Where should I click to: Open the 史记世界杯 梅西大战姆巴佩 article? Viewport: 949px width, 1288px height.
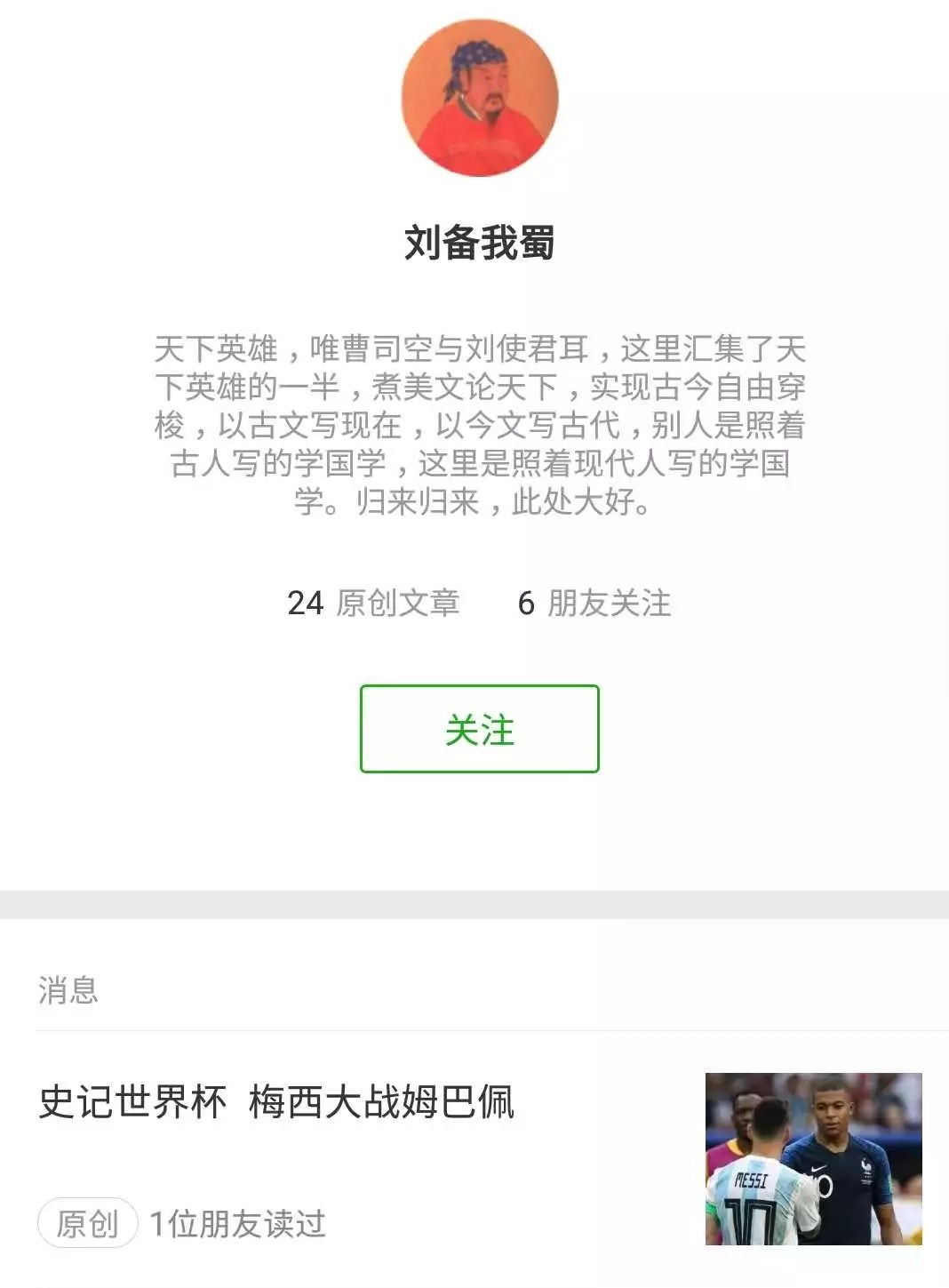[x=276, y=1102]
